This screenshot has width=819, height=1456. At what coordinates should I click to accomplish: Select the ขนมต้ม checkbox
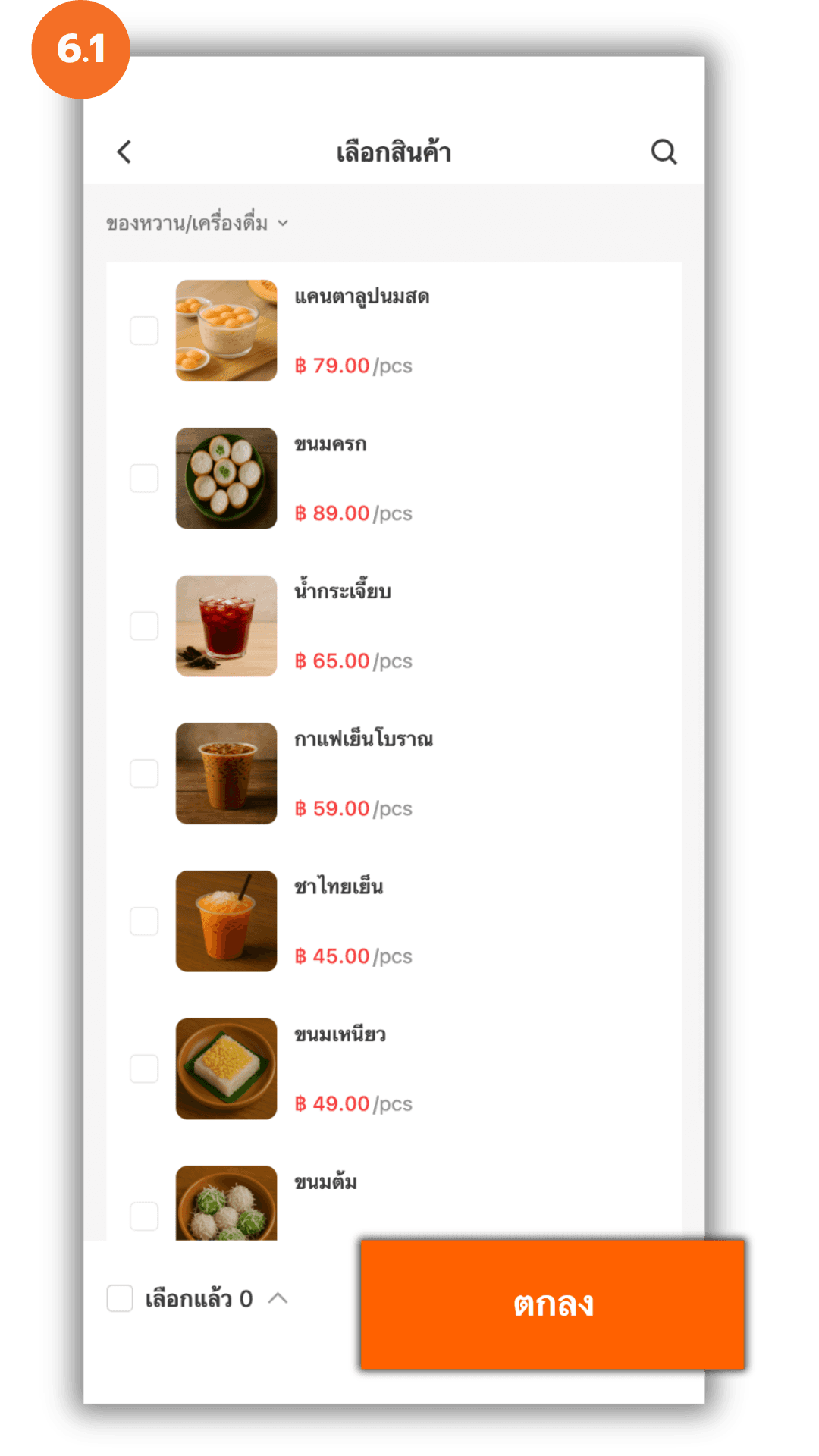(144, 1216)
